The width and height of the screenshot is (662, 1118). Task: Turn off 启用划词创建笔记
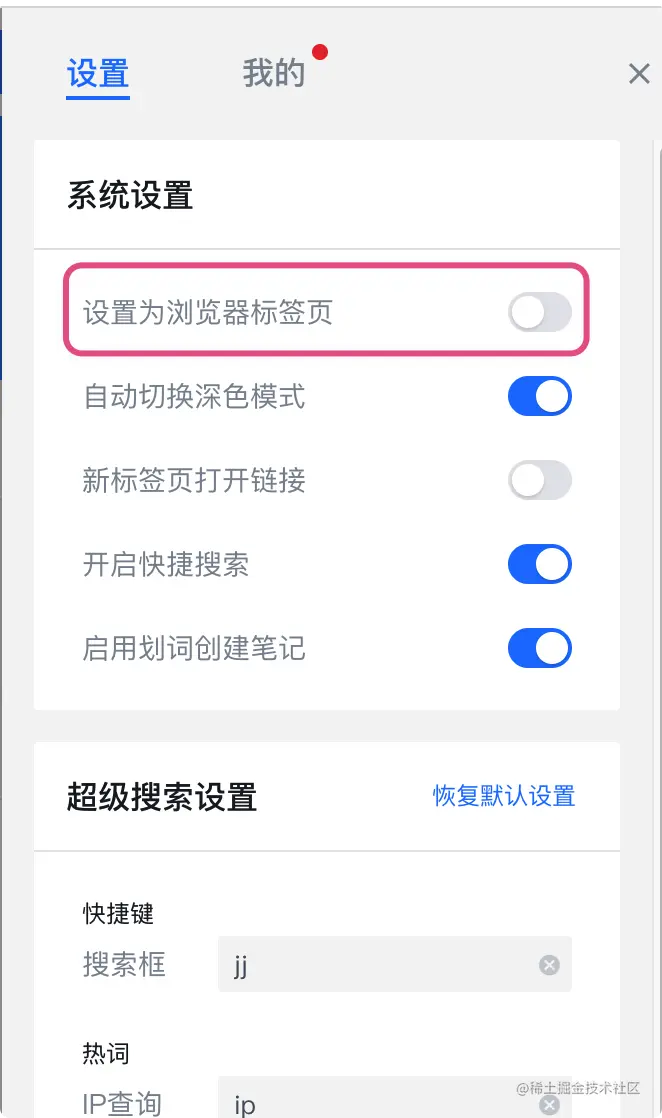540,648
